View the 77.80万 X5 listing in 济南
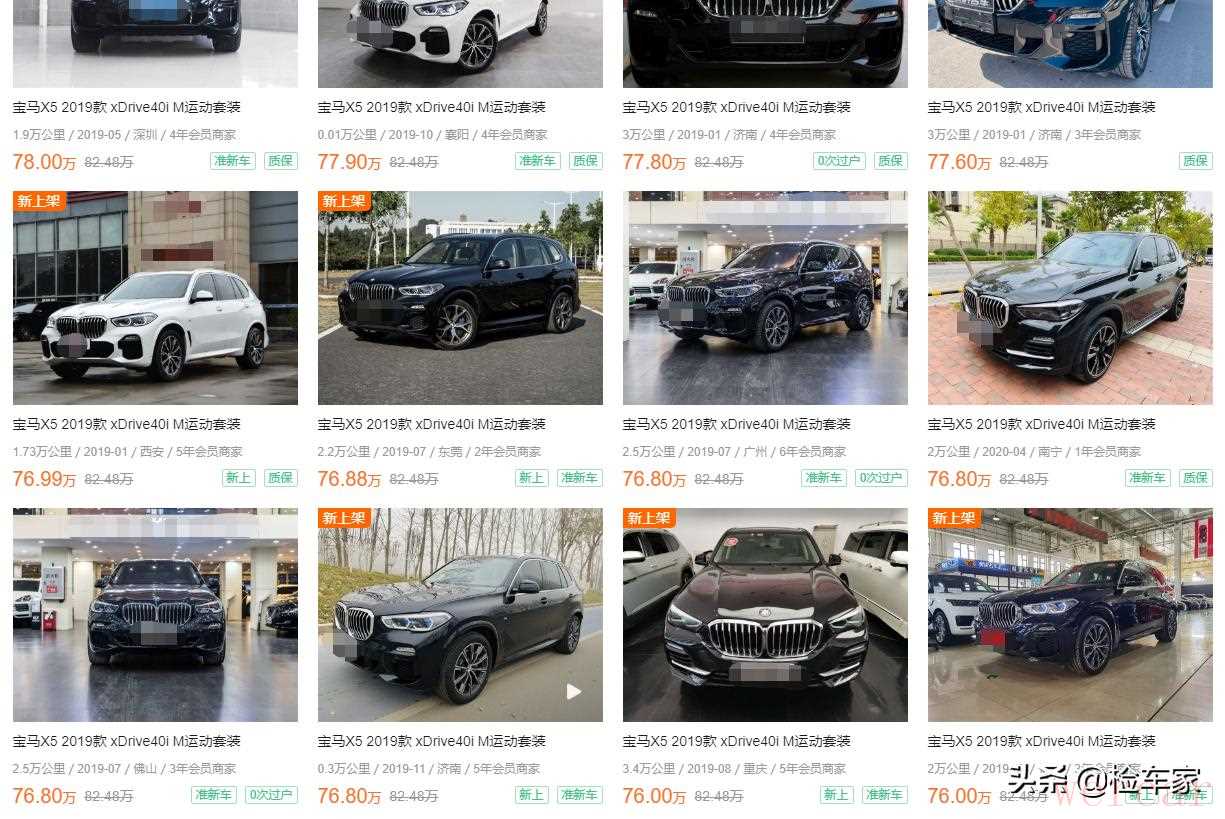The image size is (1225, 819). coord(737,107)
